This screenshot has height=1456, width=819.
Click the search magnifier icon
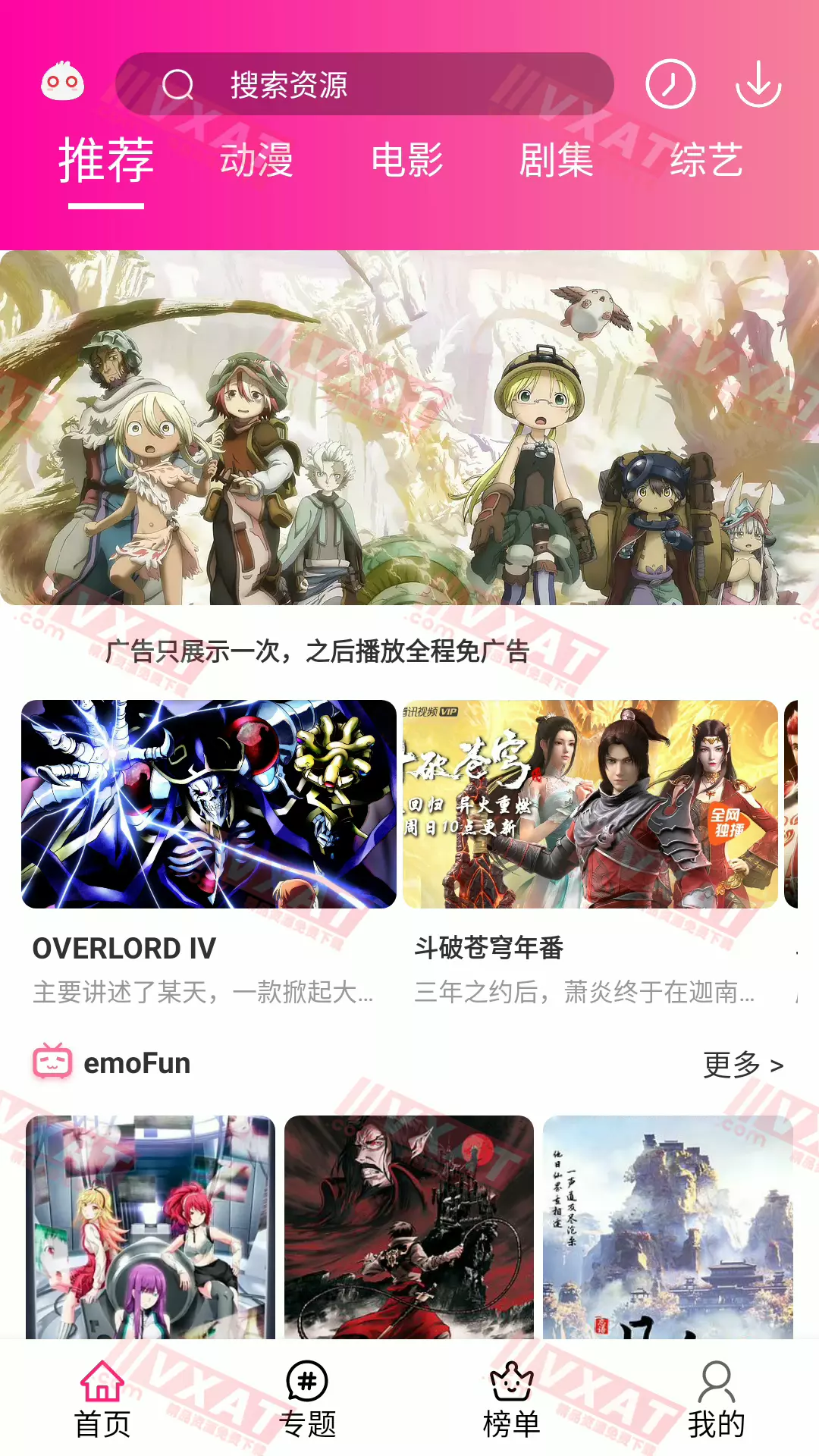click(178, 85)
